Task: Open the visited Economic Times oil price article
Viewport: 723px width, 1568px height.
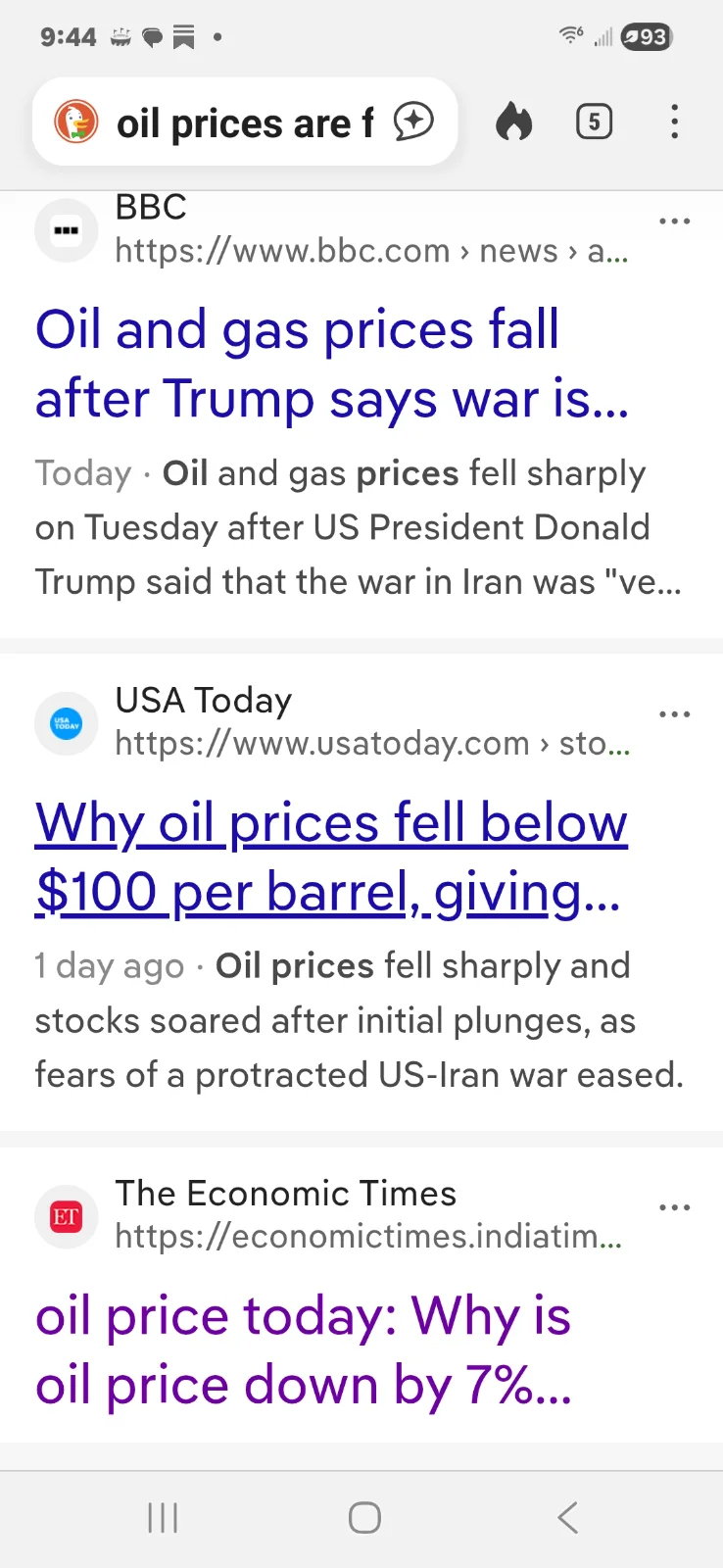Action: tap(302, 1350)
